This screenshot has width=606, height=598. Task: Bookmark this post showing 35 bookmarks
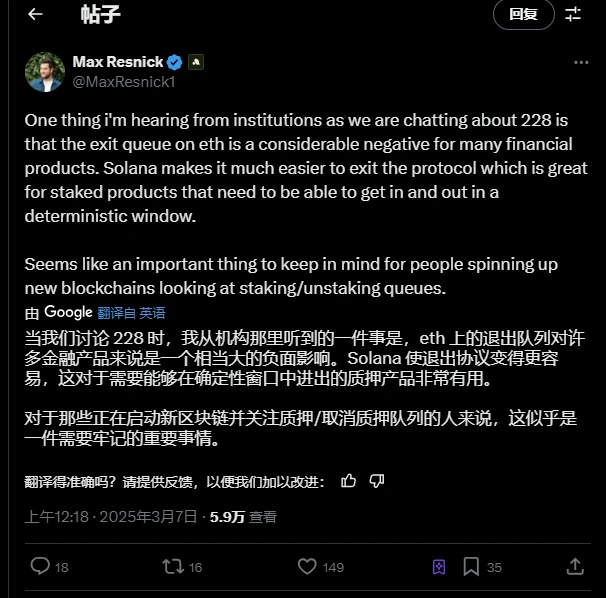(x=471, y=567)
